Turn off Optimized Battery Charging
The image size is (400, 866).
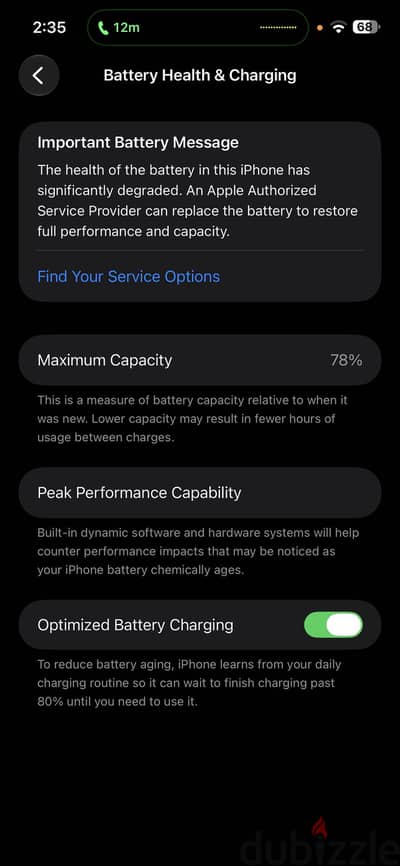(333, 625)
